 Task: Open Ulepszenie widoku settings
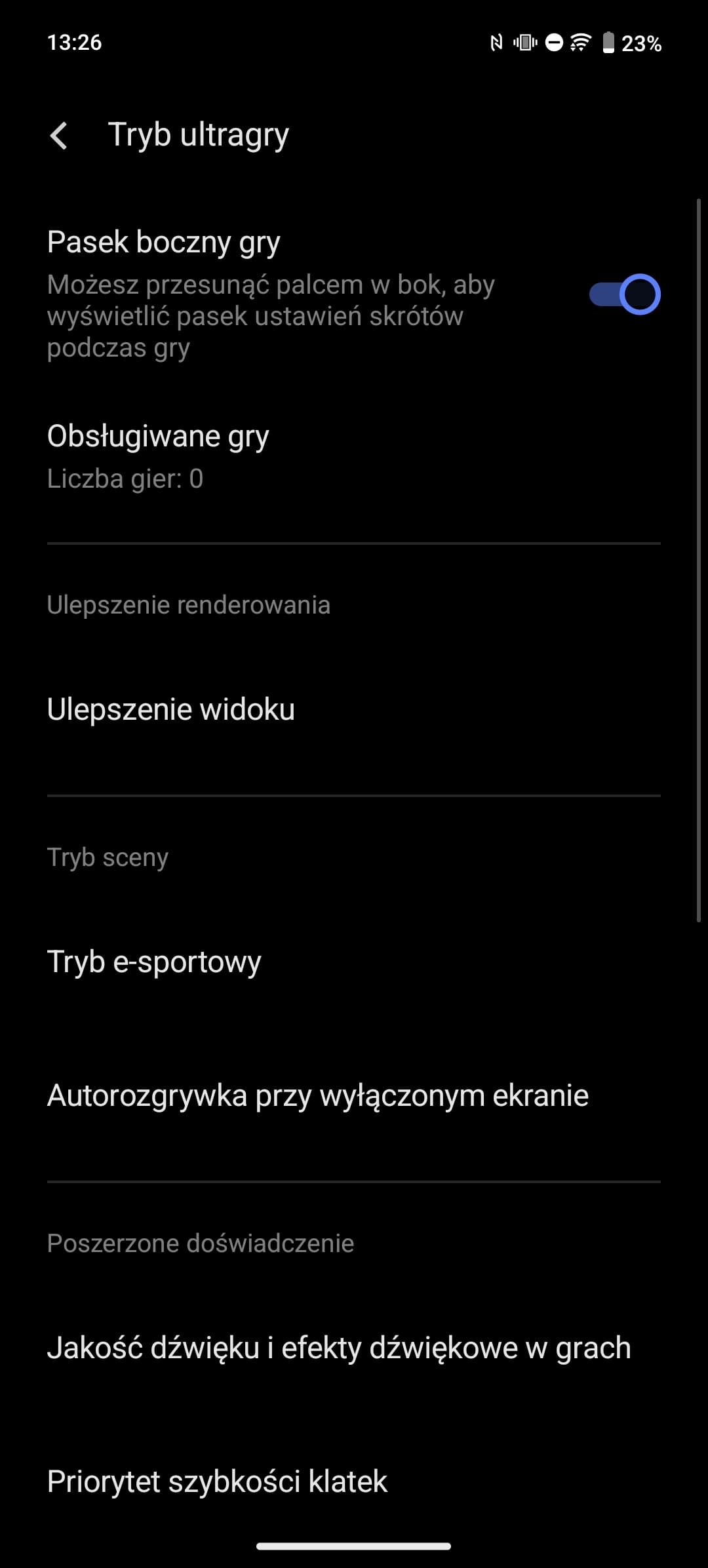pos(354,709)
